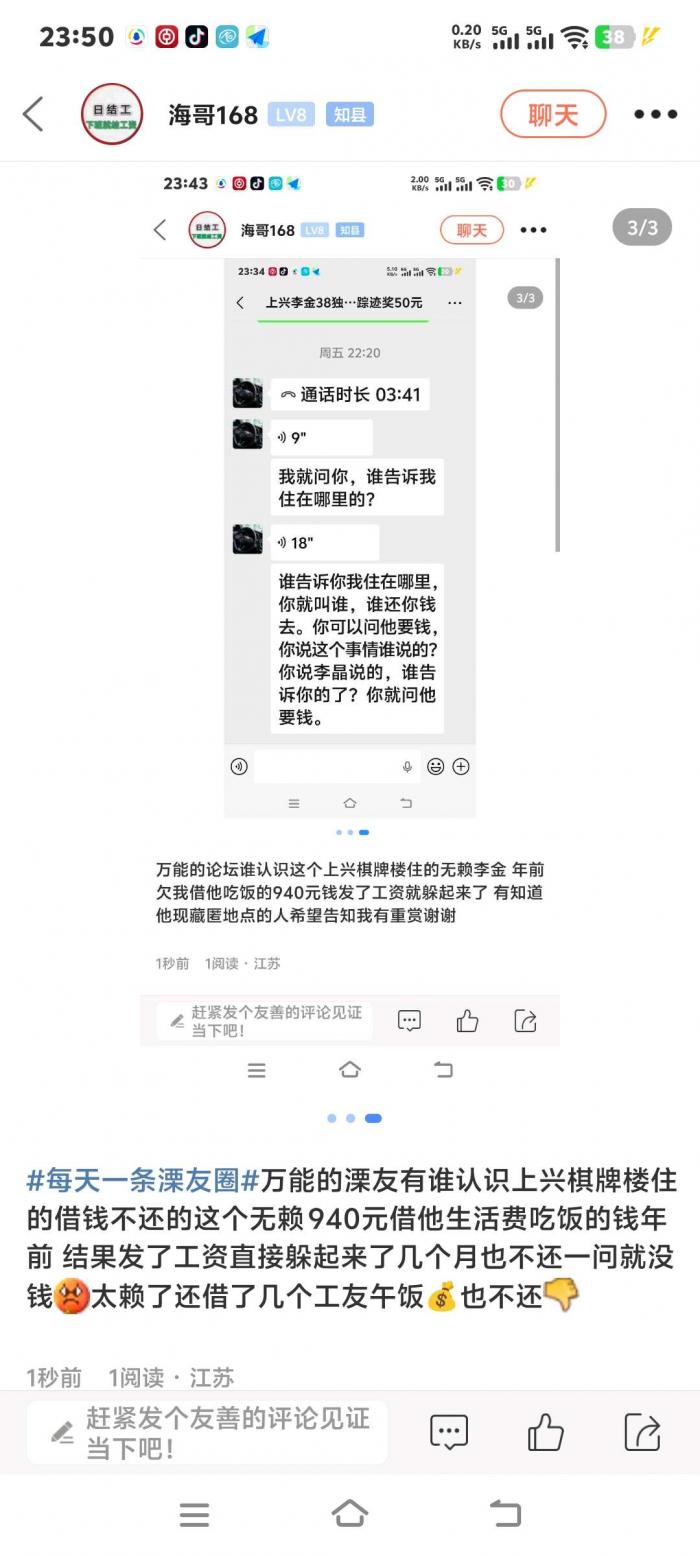This screenshot has height=1556, width=700.
Task: Tap the 聊天 chat button
Action: [x=553, y=114]
